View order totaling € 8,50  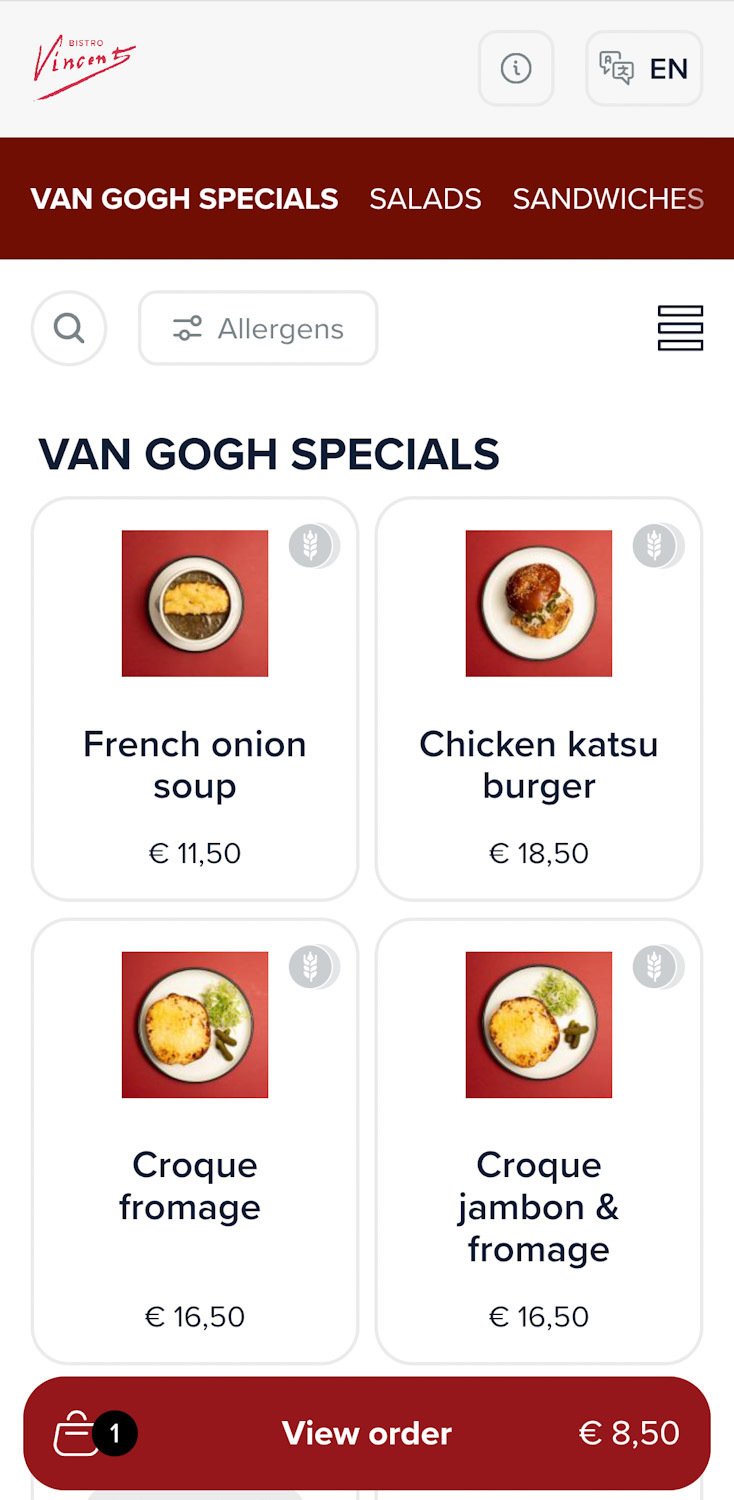367,1433
